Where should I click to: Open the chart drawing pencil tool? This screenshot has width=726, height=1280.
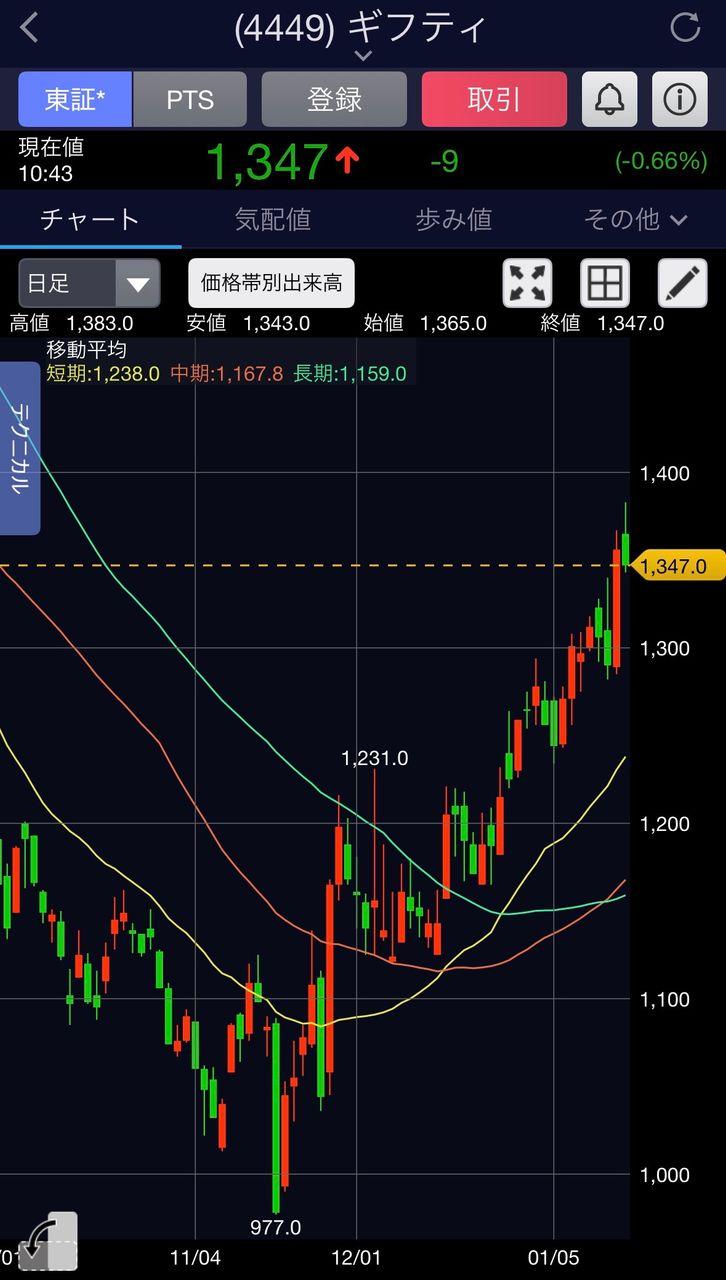[682, 283]
